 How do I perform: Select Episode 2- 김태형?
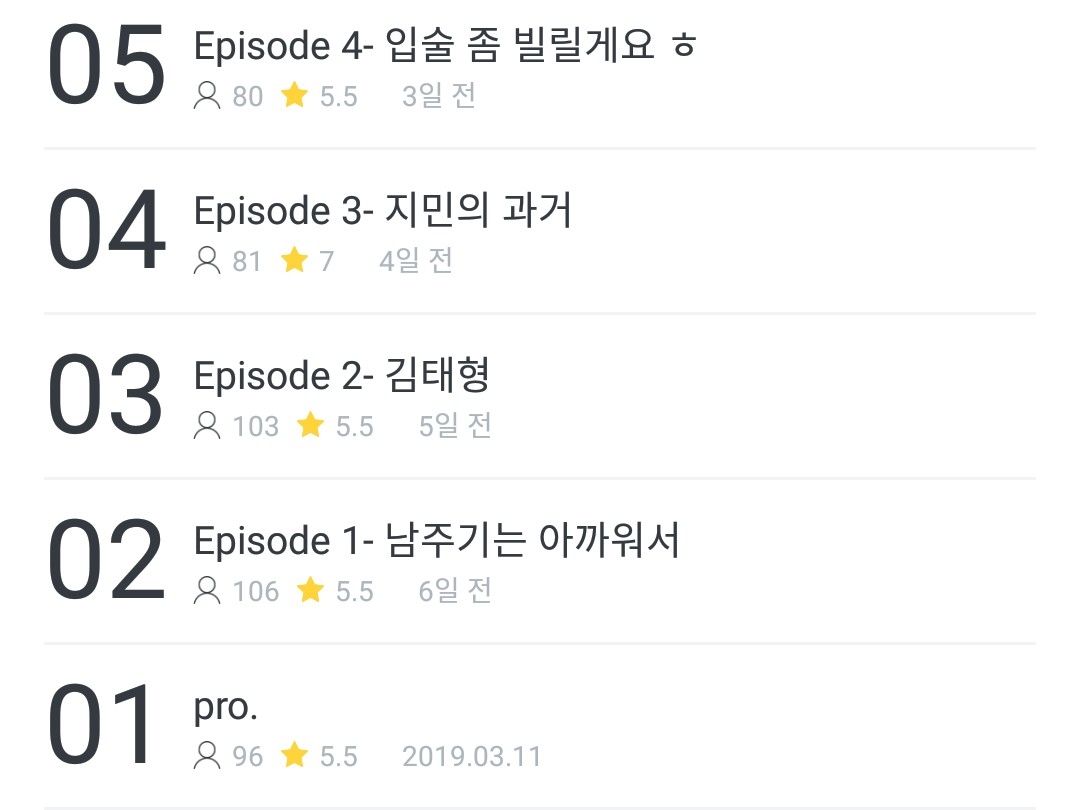(341, 376)
